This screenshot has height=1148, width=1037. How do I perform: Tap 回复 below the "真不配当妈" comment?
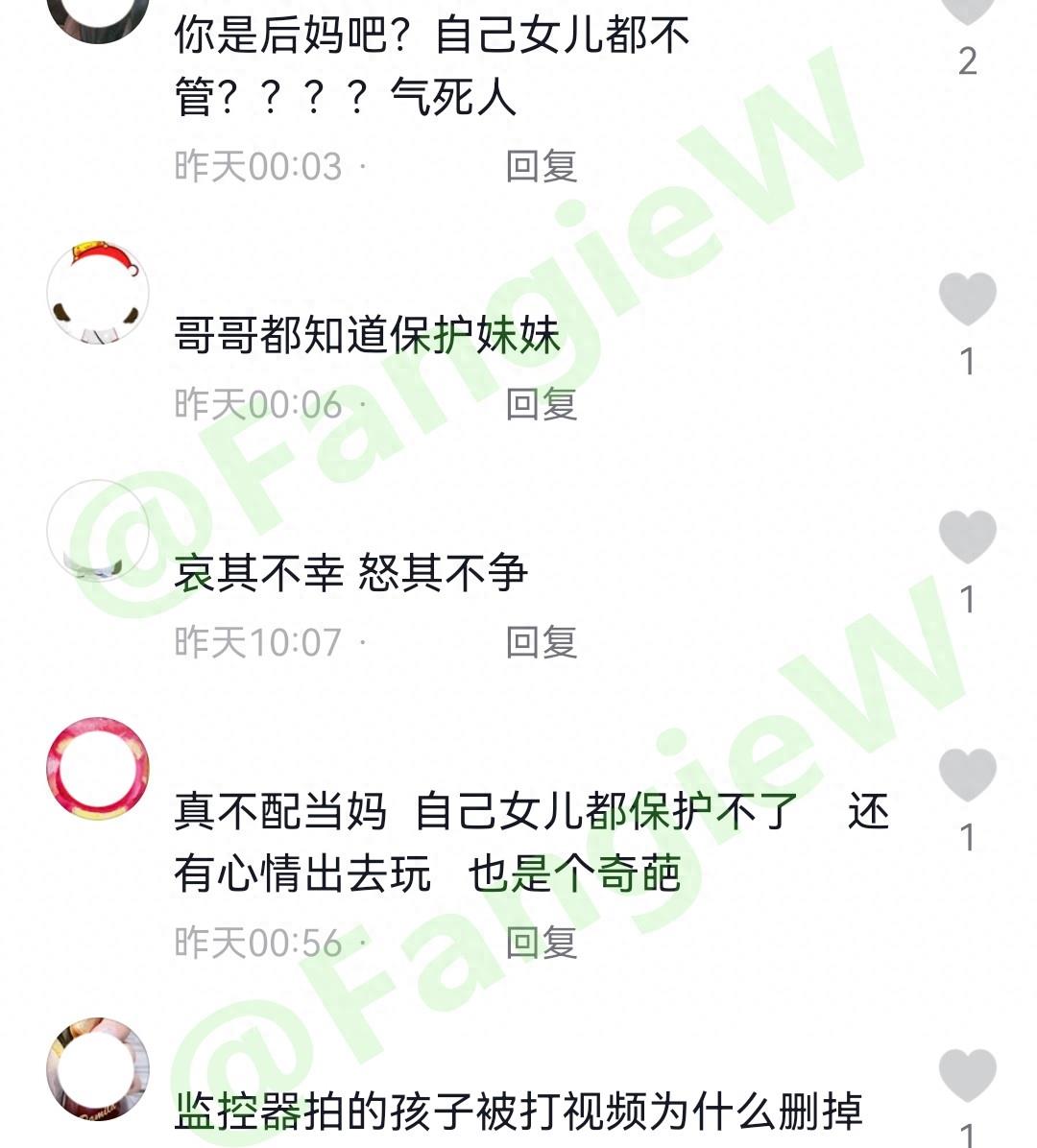[543, 943]
